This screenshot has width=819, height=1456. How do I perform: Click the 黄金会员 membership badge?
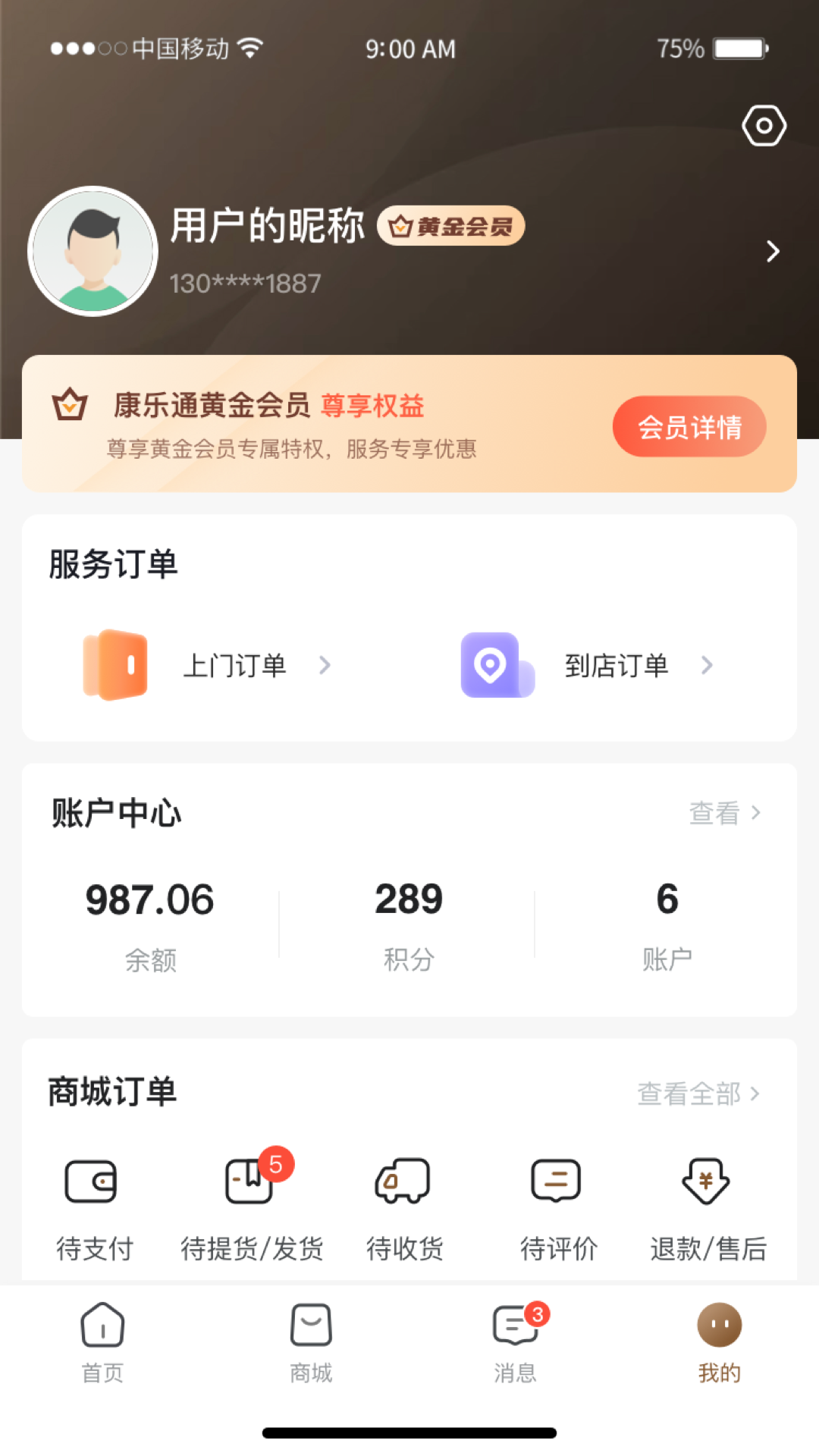click(x=450, y=225)
